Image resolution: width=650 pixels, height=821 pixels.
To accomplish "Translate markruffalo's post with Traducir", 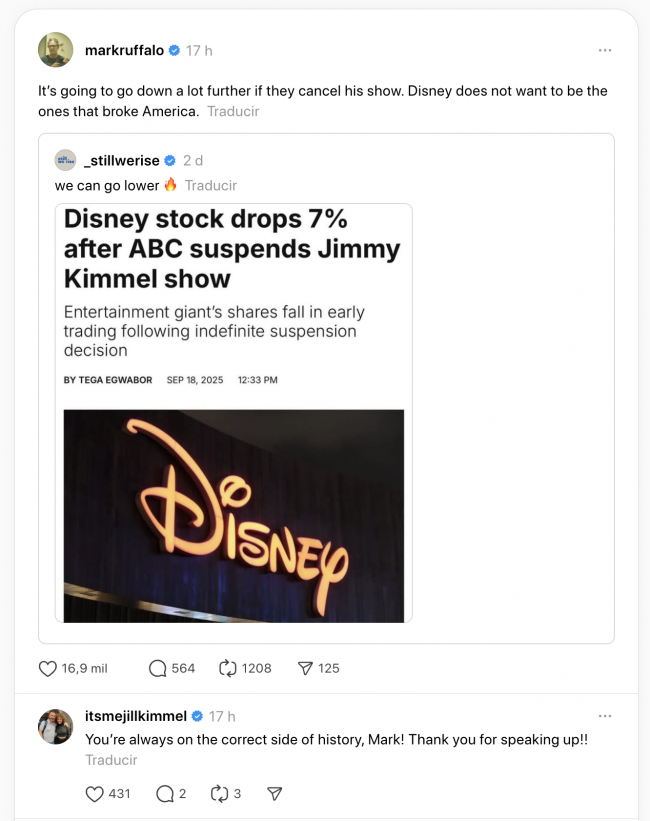I will (x=233, y=111).
